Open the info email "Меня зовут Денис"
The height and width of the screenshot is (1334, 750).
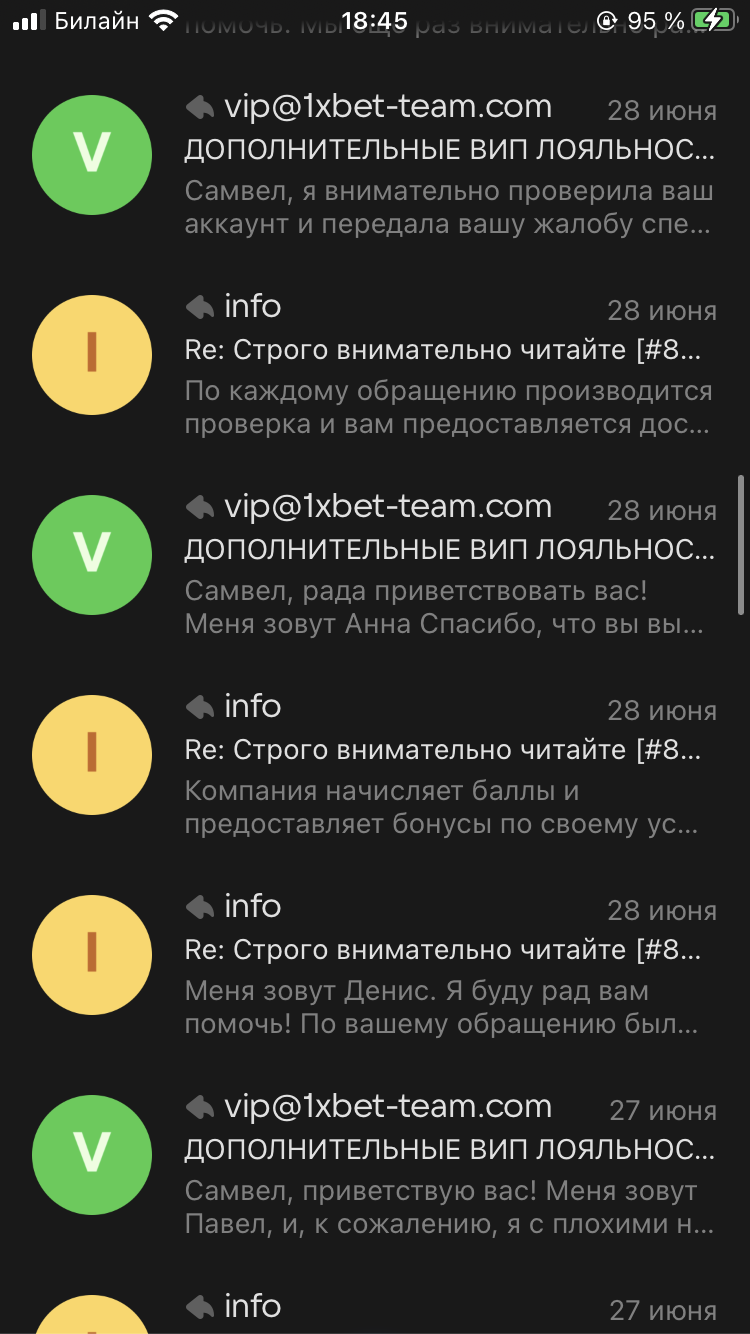[449, 990]
